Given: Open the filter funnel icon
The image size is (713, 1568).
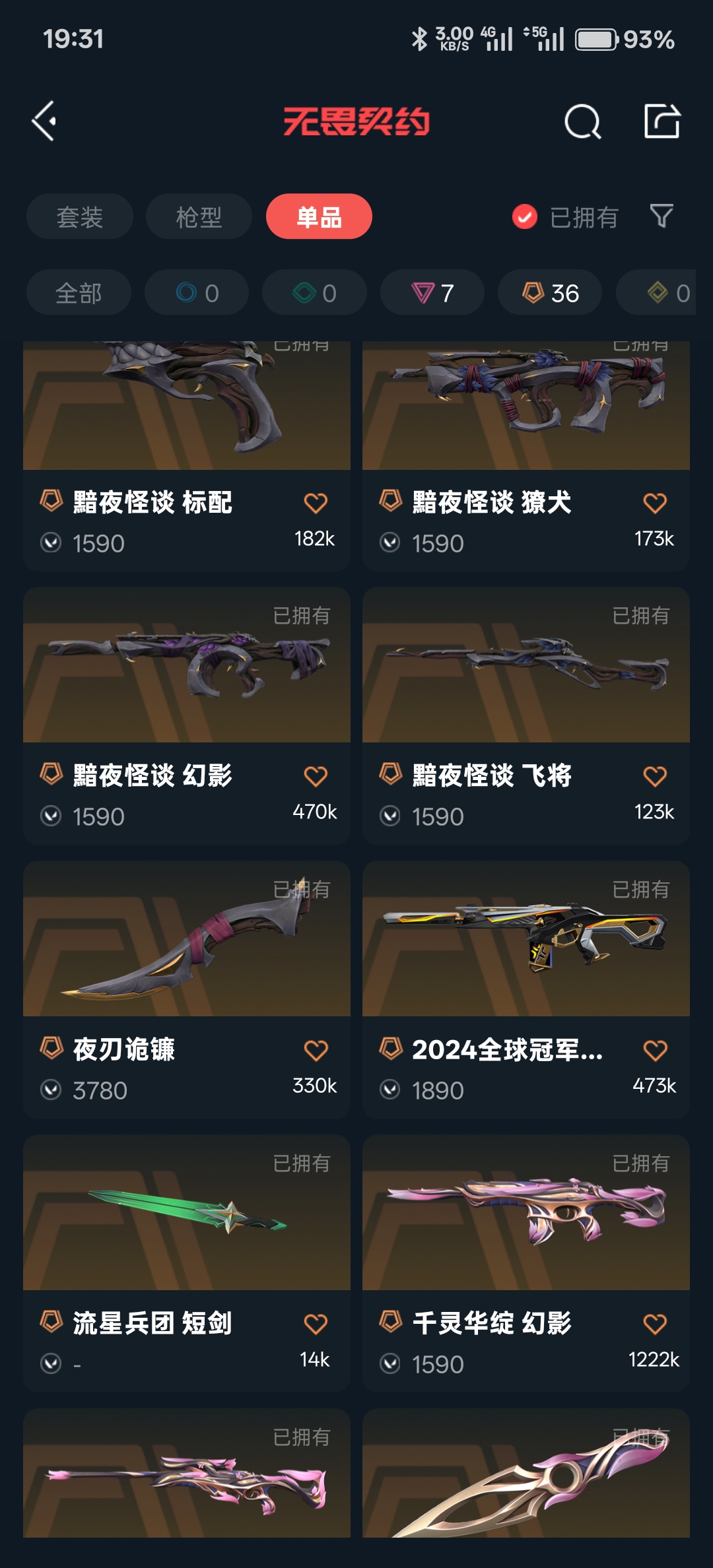Looking at the screenshot, I should coord(662,216).
